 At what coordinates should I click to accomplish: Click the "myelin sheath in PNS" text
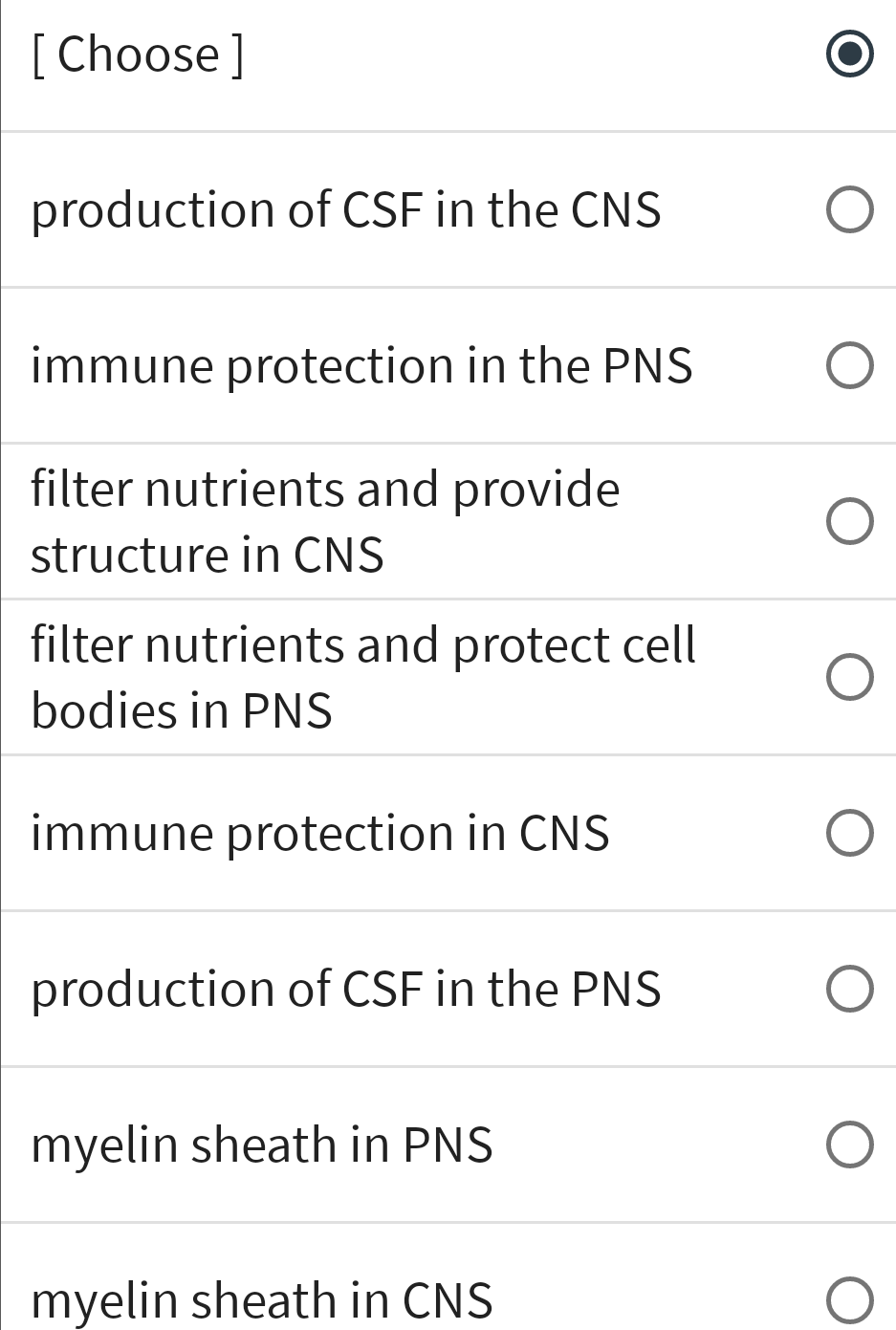(261, 1144)
